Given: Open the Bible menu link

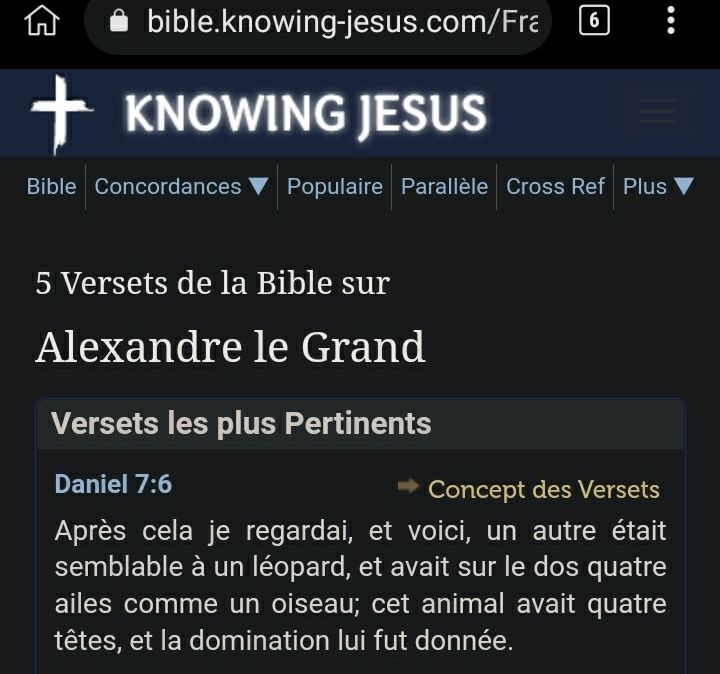Looking at the screenshot, I should 51,187.
